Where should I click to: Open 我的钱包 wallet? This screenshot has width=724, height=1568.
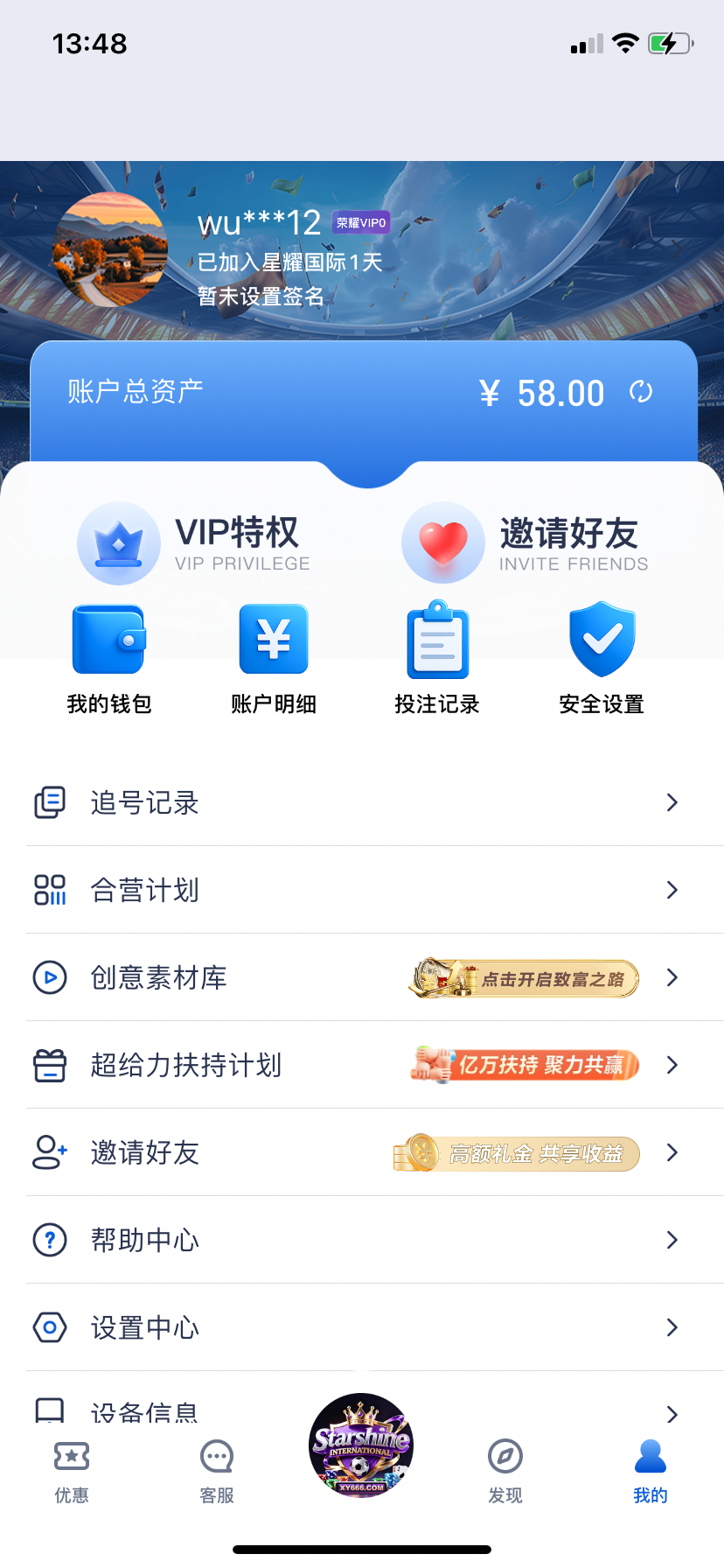(x=109, y=658)
